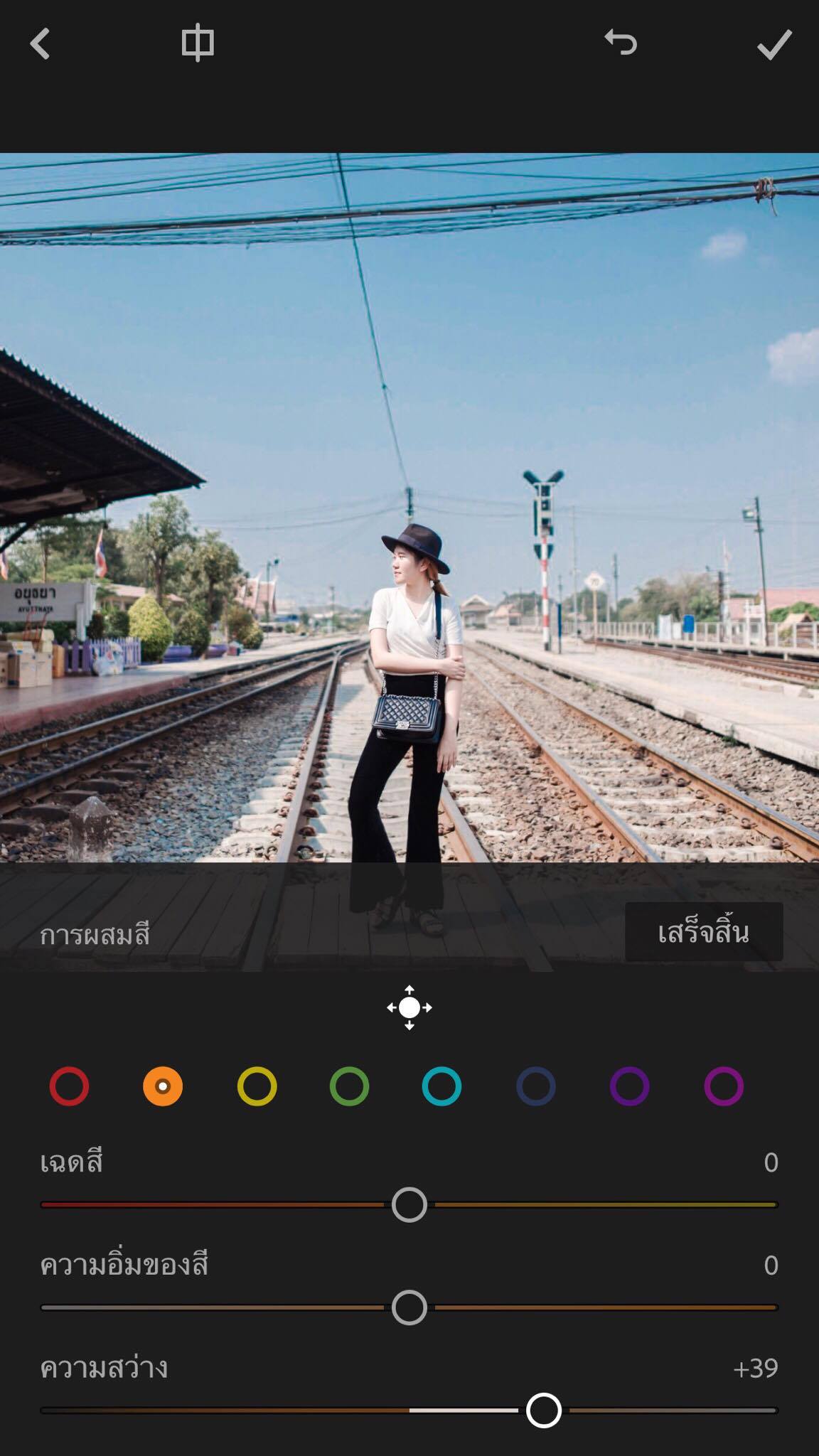Select the dark blue color swatch
Image resolution: width=819 pixels, height=1456 pixels.
point(535,1086)
